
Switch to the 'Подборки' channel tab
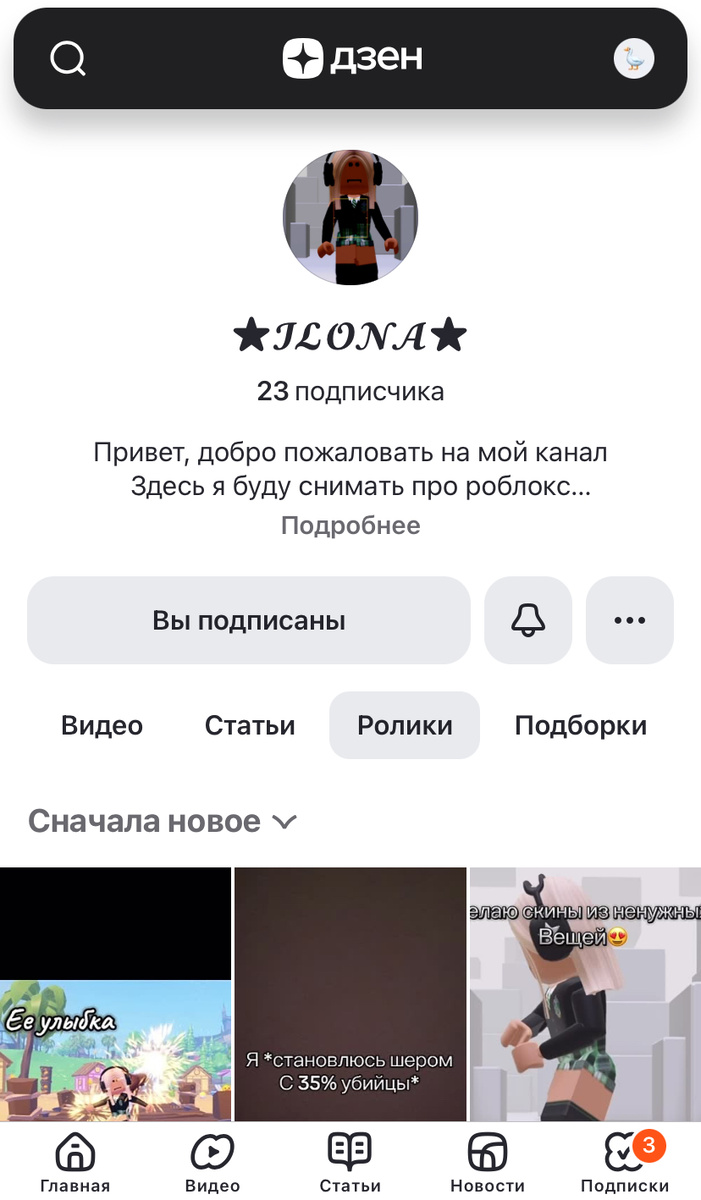coord(580,725)
